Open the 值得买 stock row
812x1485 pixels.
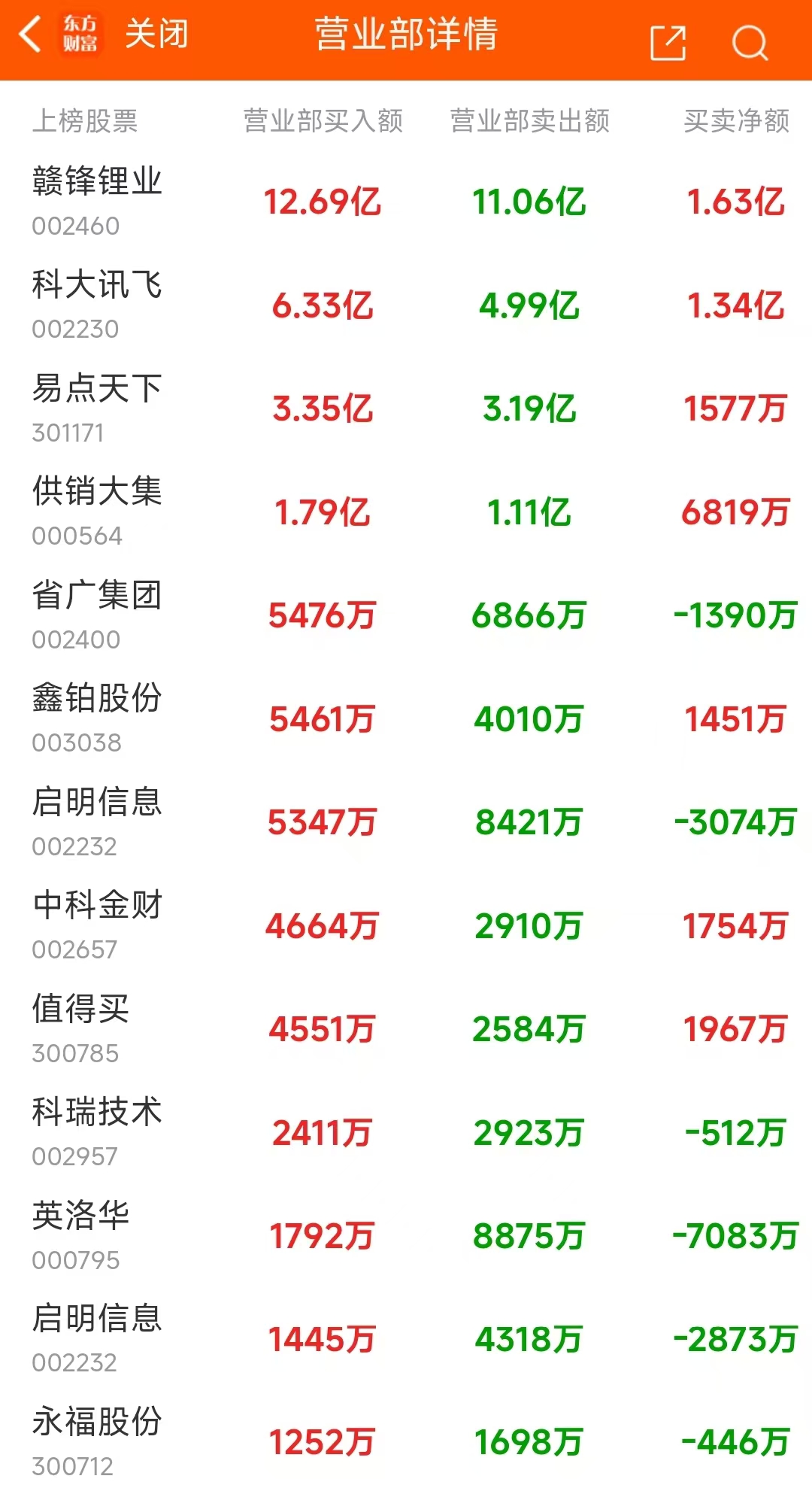click(x=406, y=1029)
